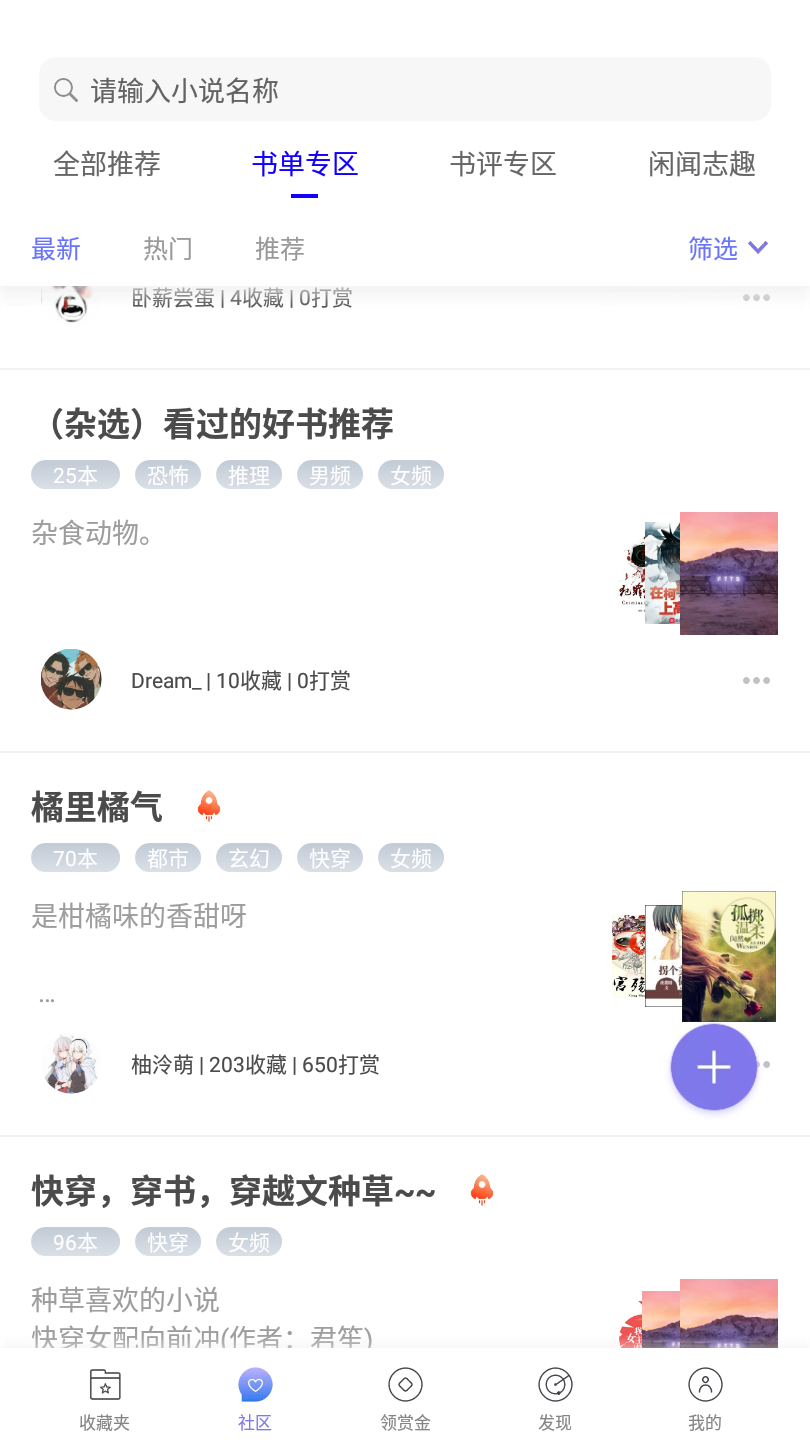Viewport: 810px width, 1440px height.
Task: Expand the truncated description under 橘里橘气
Action: click(46, 998)
